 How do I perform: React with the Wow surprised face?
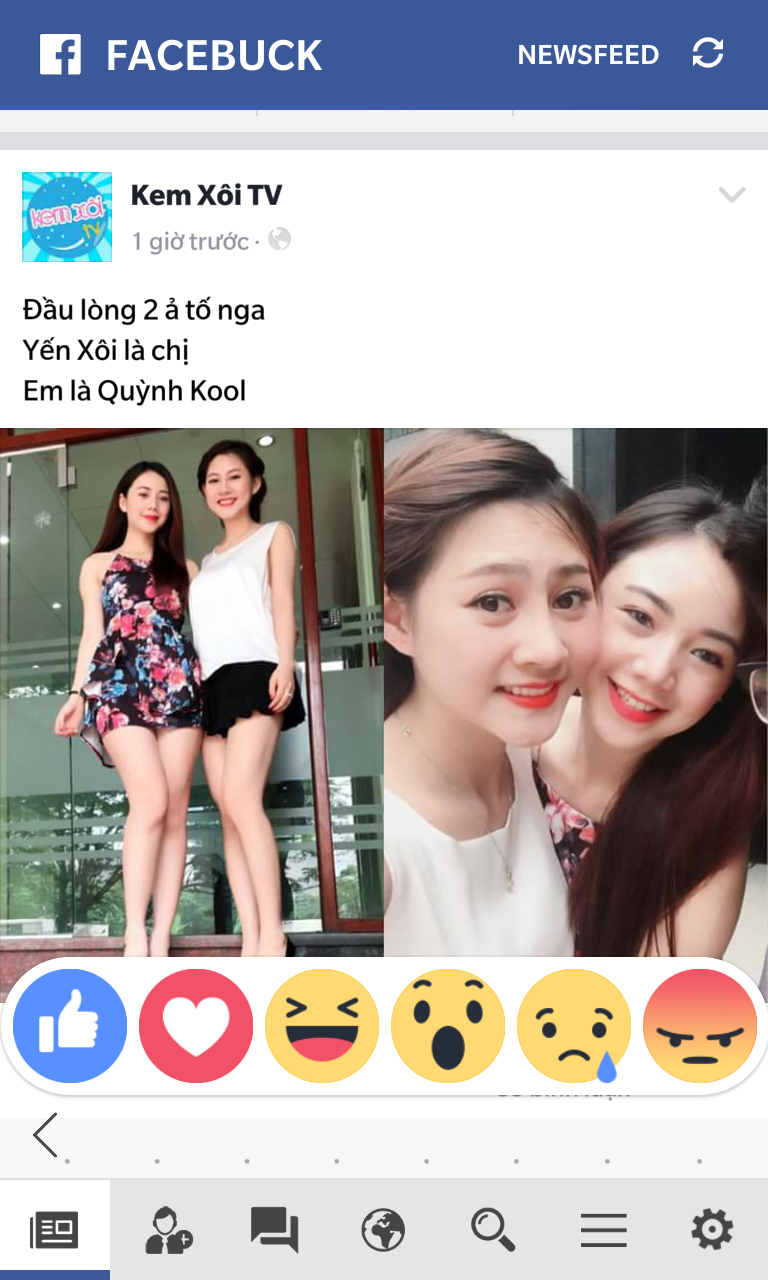coord(448,1026)
